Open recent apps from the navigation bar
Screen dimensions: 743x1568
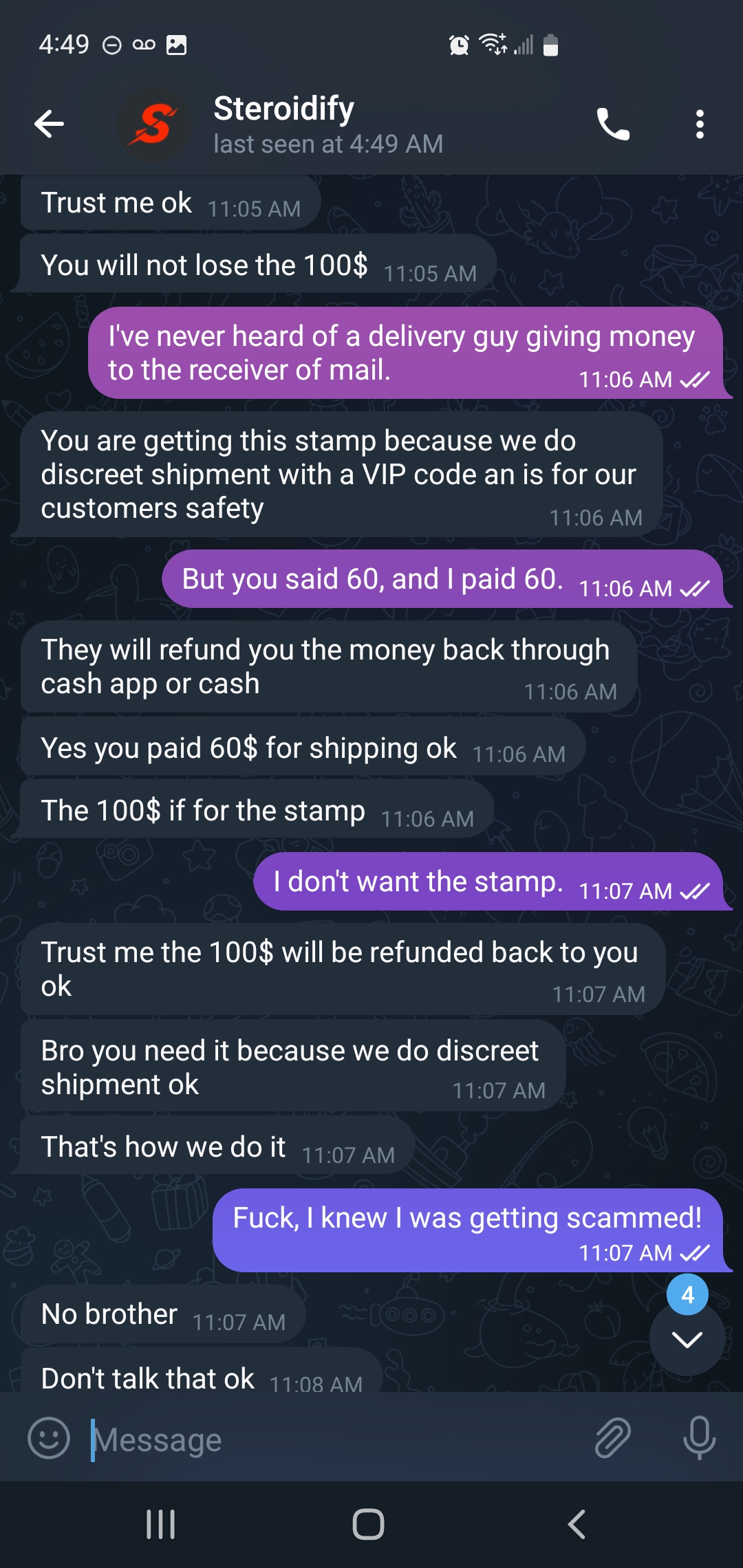coord(161,1524)
